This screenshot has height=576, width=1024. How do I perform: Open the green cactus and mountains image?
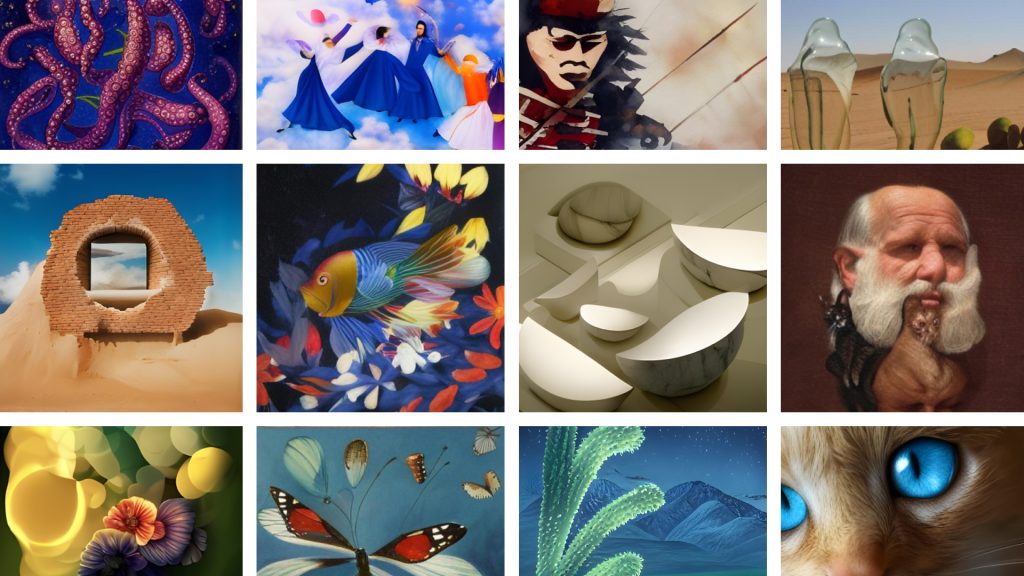click(642, 501)
